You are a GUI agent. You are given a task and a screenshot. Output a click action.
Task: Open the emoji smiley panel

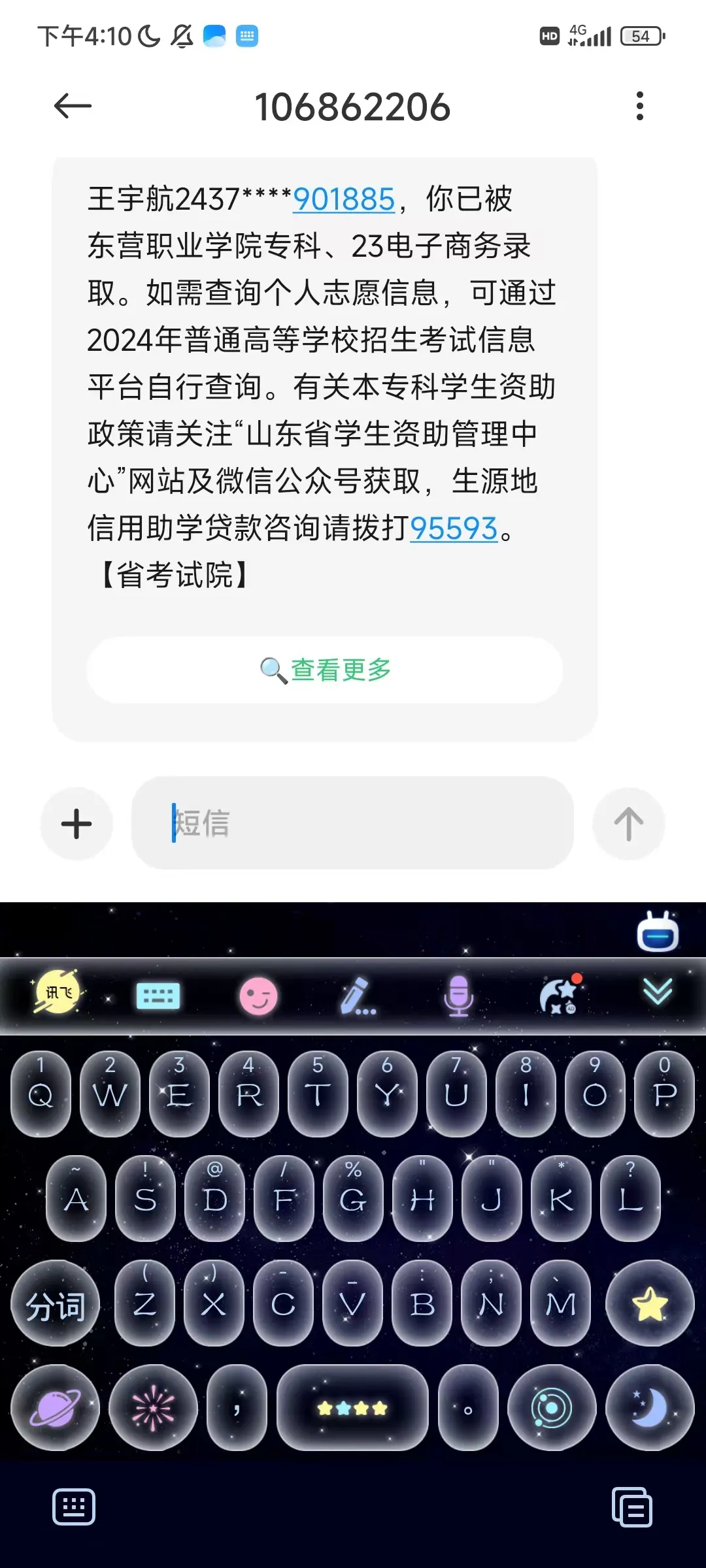(x=258, y=996)
